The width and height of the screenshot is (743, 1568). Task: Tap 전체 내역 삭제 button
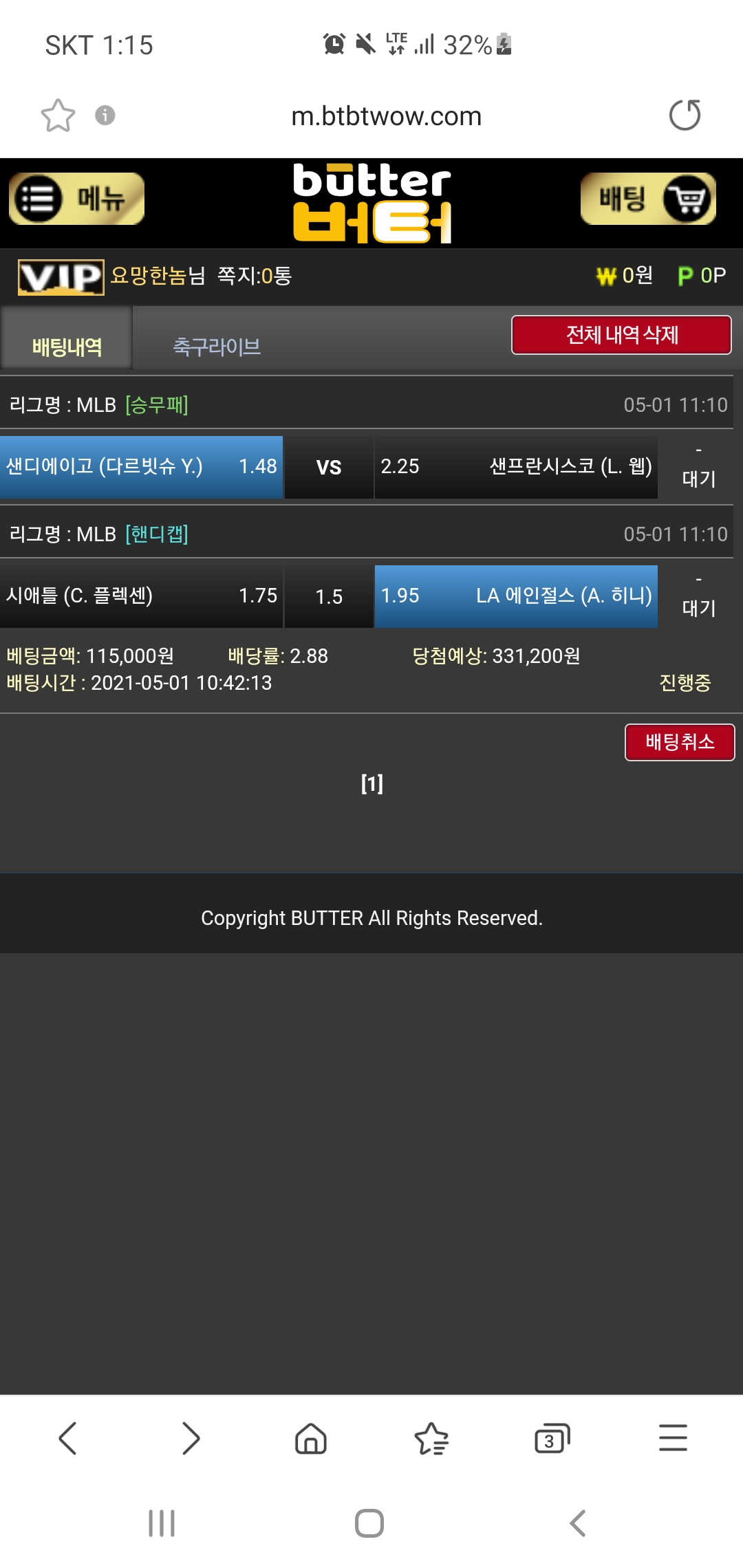(621, 335)
